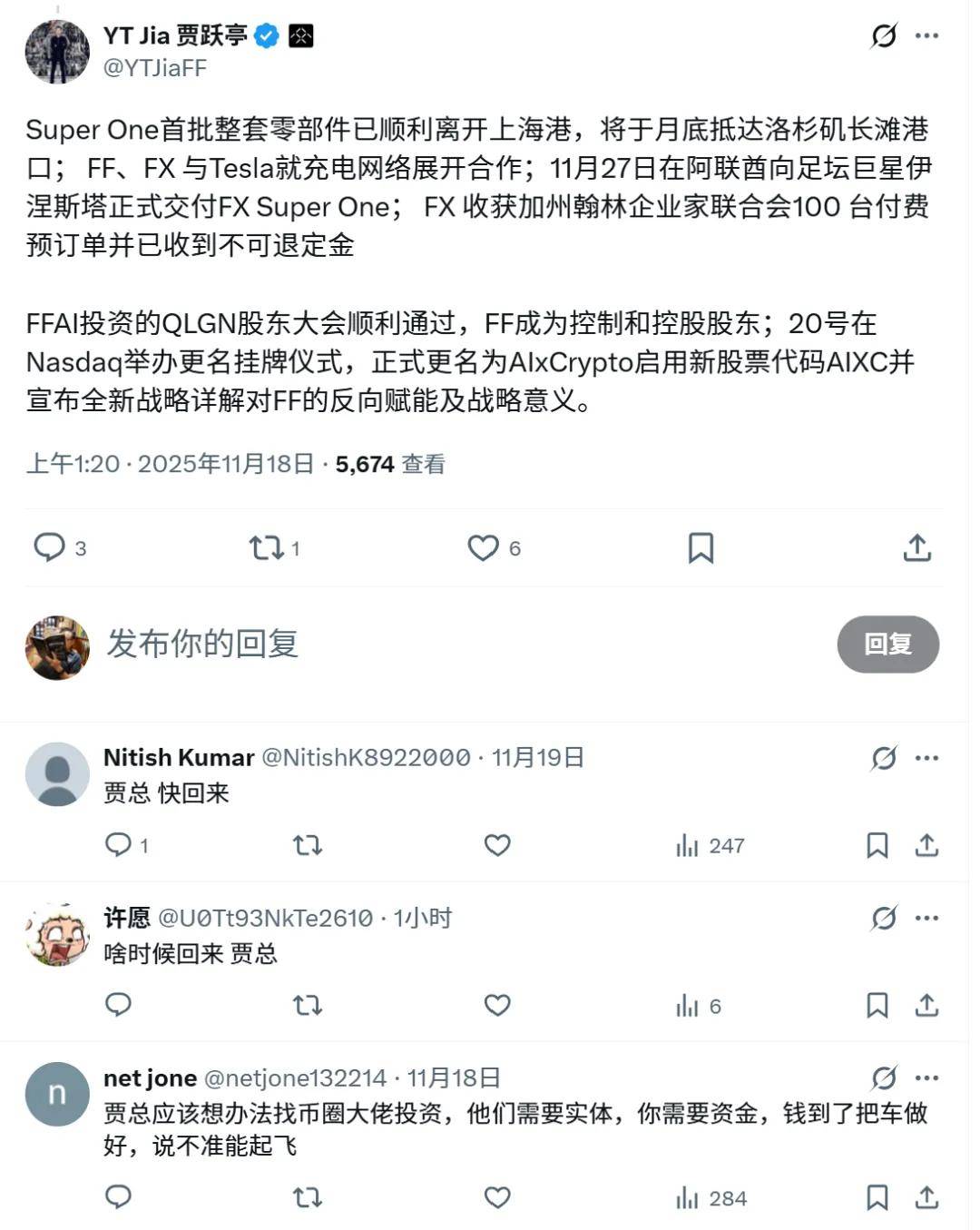Image resolution: width=980 pixels, height=1230 pixels.
Task: Share 许愿's reply
Action: click(926, 1005)
